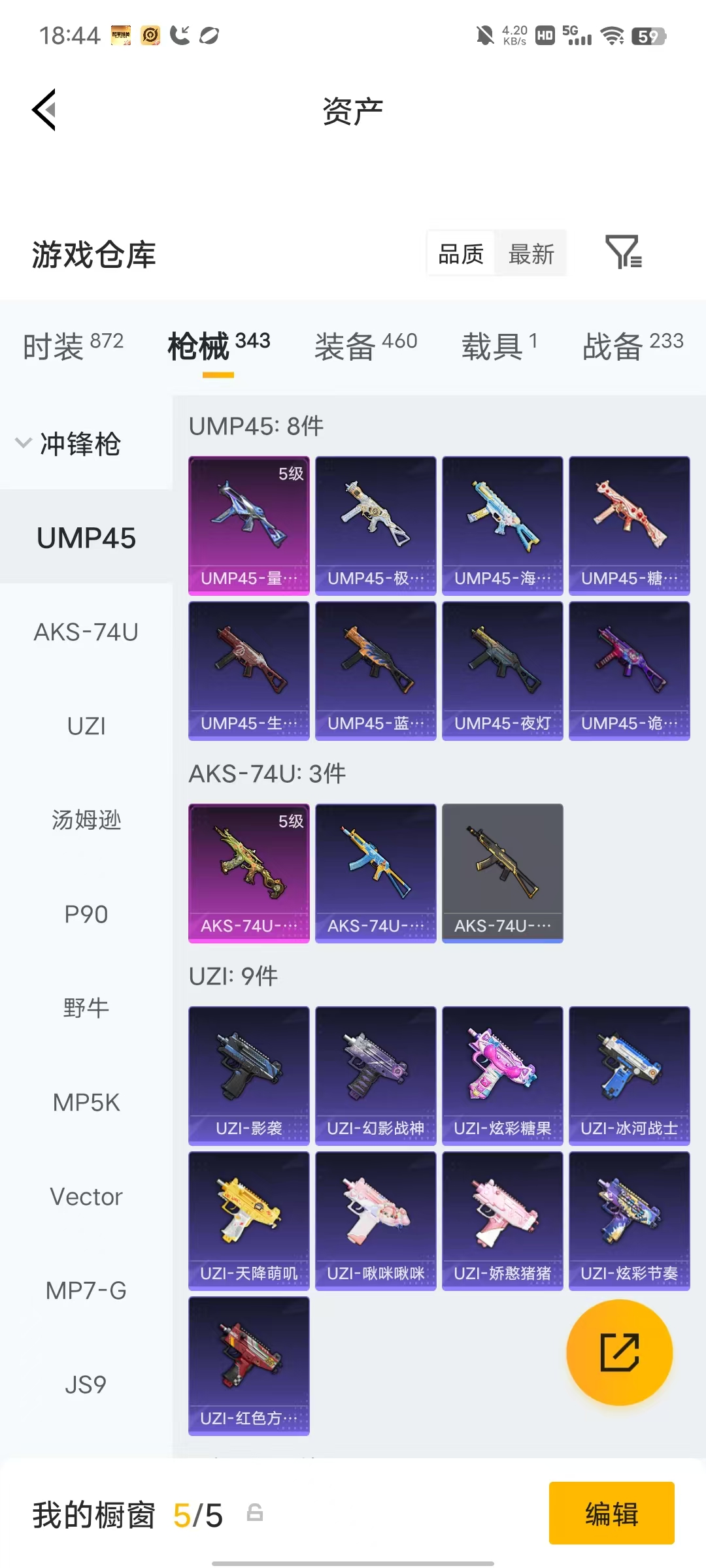
Task: Go back using the top-left arrow
Action: point(44,110)
